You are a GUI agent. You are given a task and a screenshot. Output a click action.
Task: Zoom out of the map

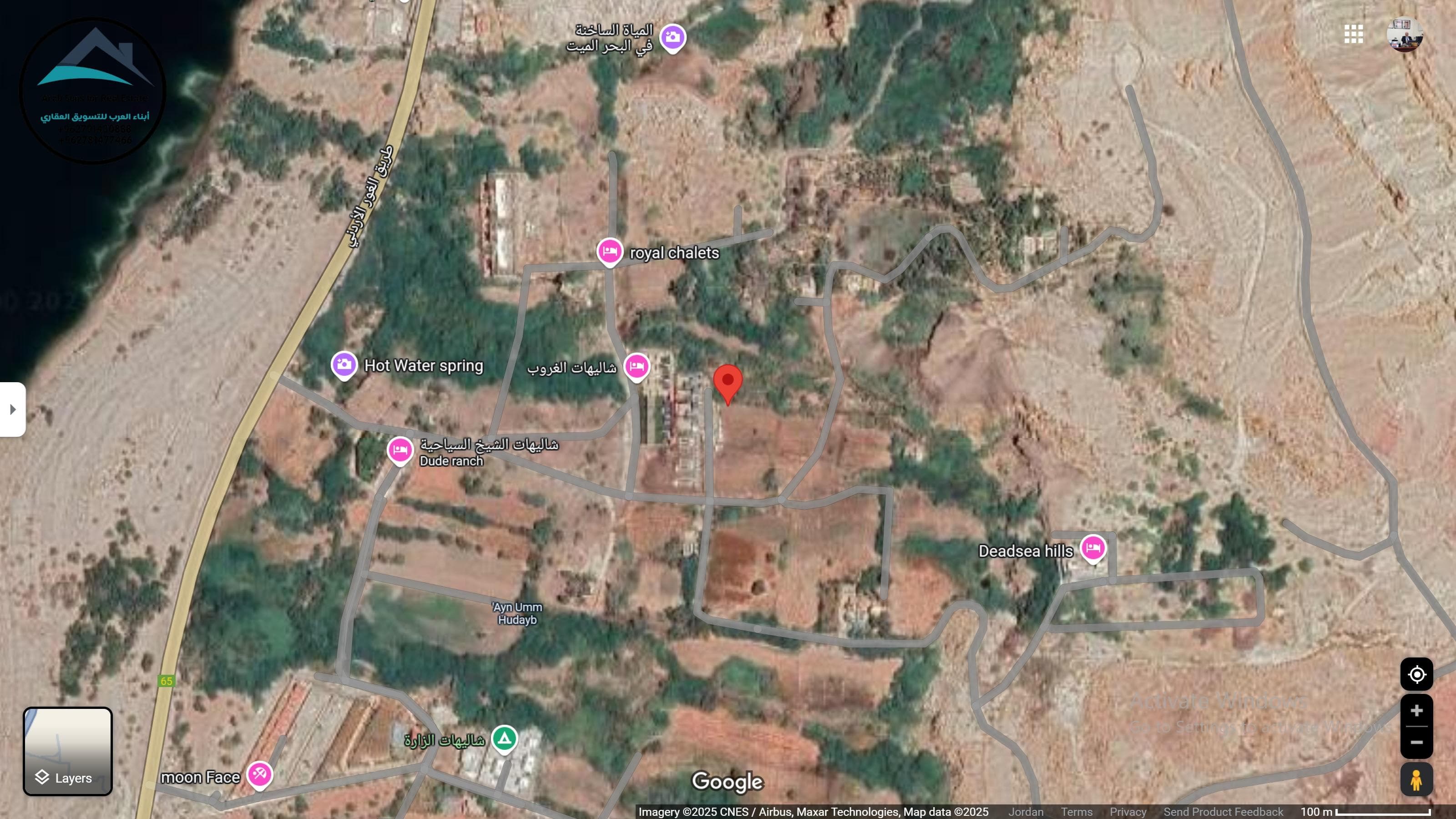(1416, 742)
